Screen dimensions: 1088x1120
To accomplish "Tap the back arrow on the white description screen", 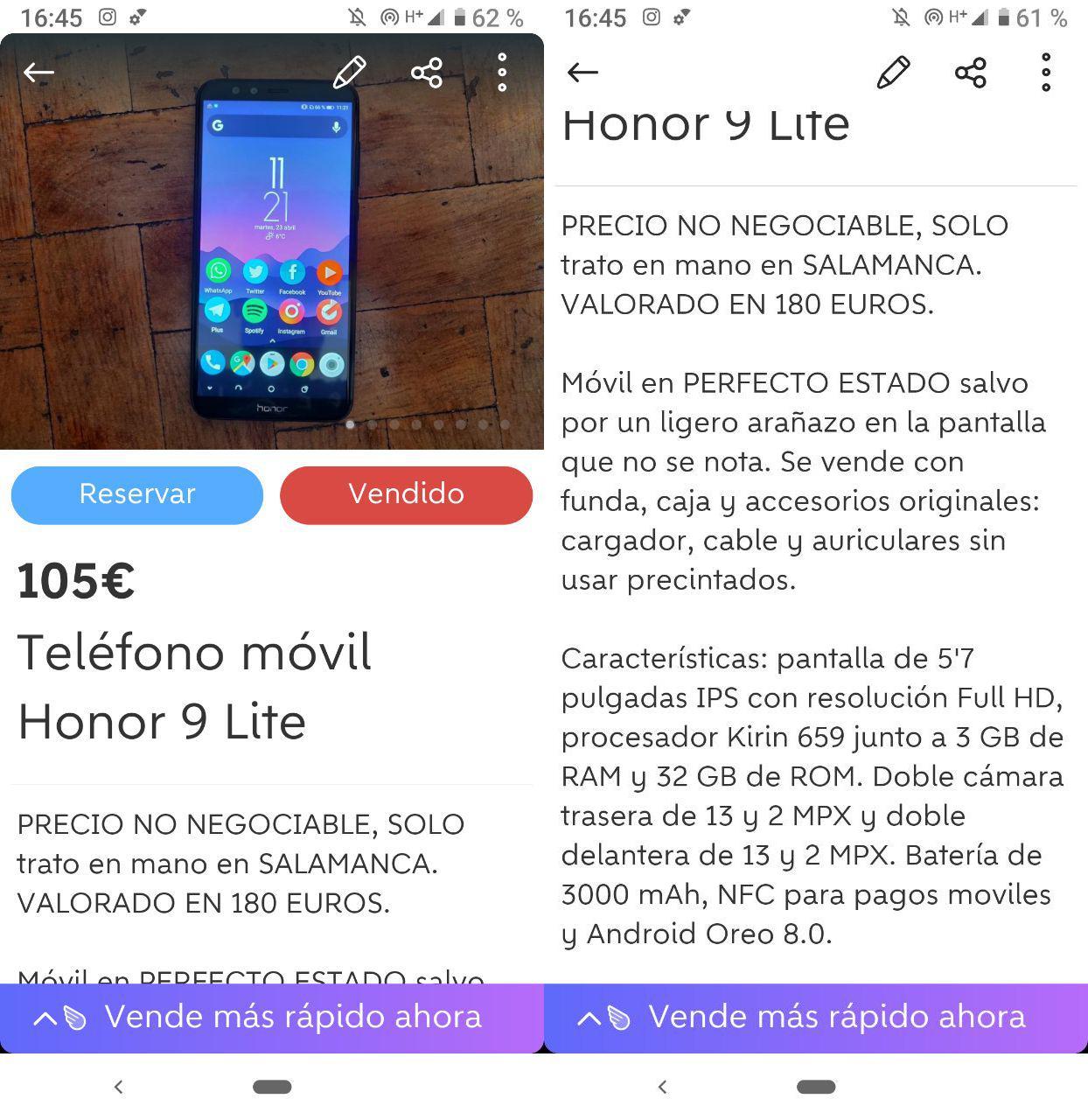I will (582, 73).
